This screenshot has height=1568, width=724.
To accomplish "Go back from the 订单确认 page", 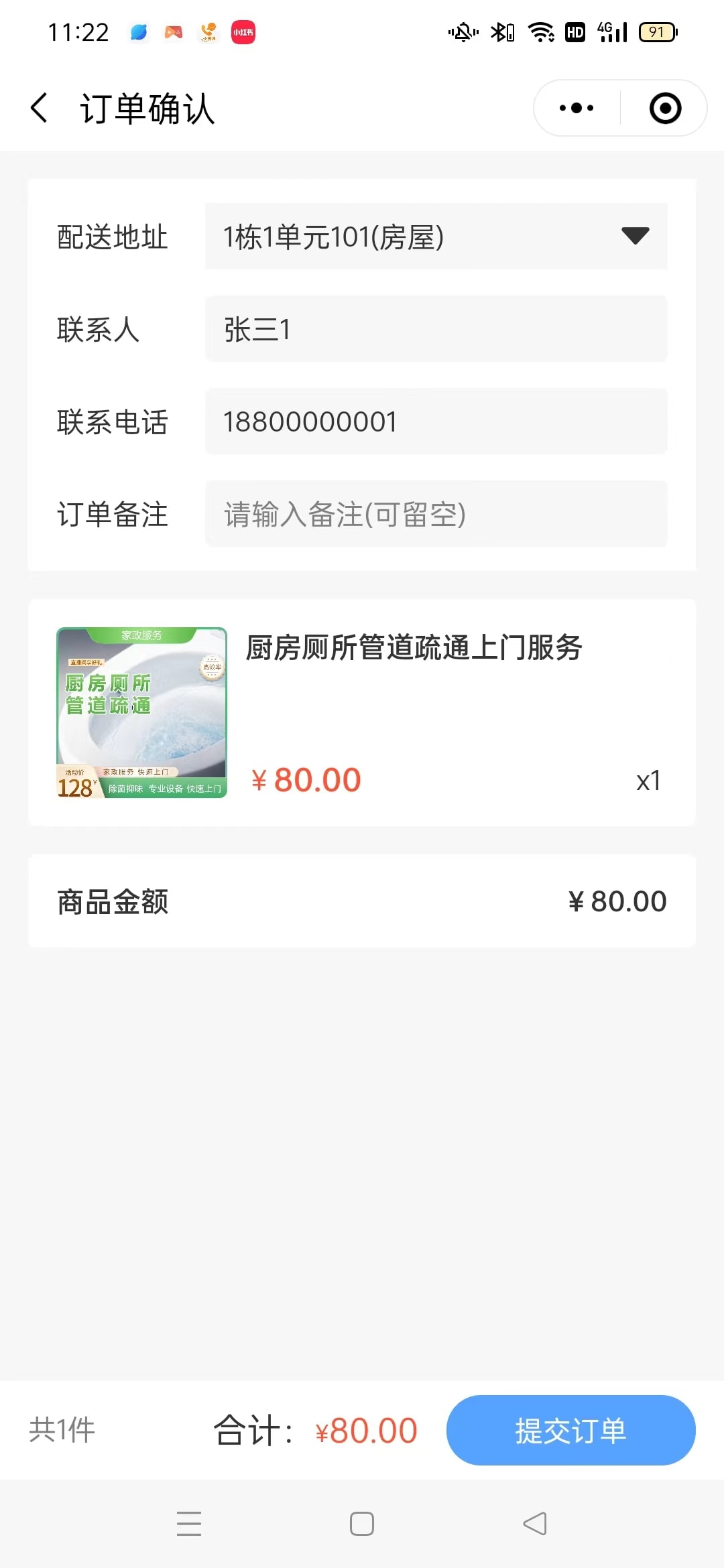I will (40, 108).
